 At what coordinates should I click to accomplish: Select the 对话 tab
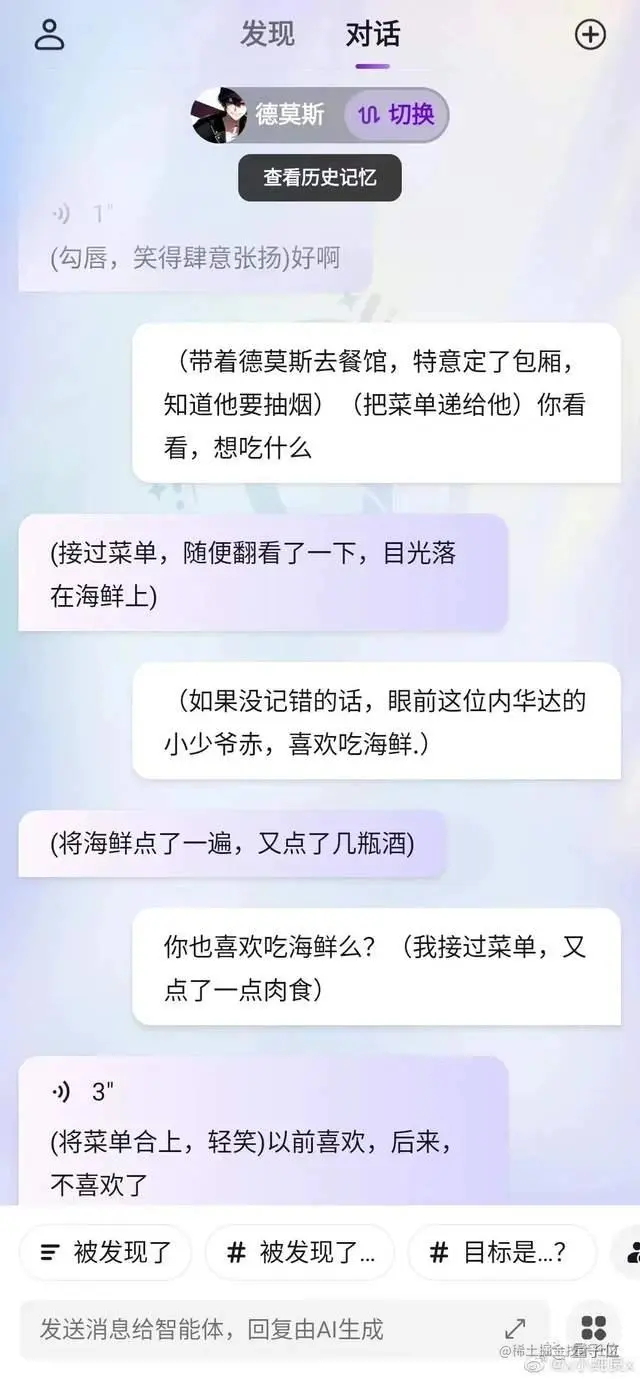372,34
